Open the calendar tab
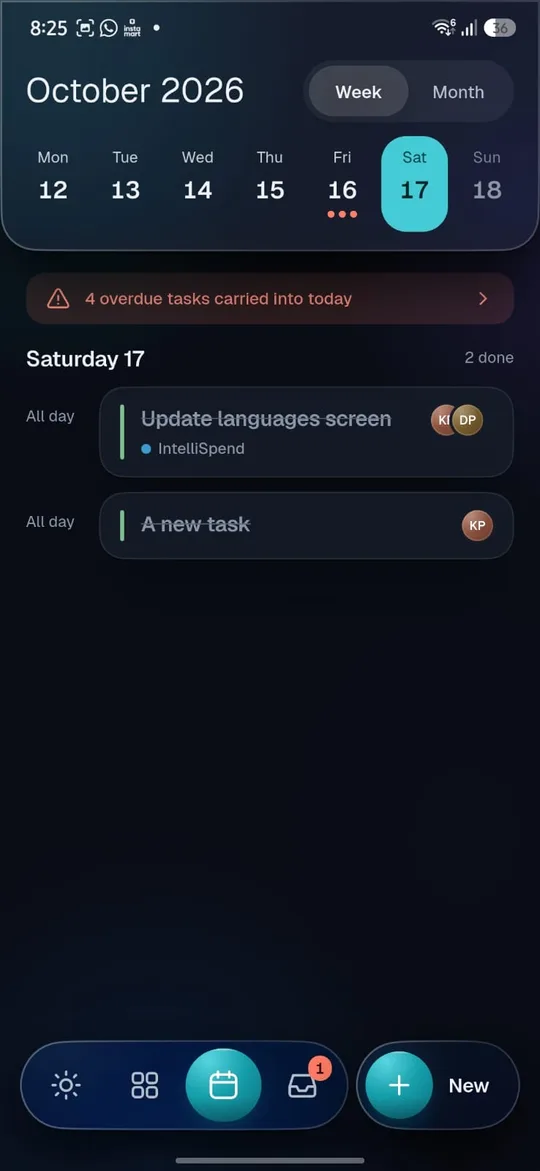The width and height of the screenshot is (540, 1171). click(x=223, y=1085)
